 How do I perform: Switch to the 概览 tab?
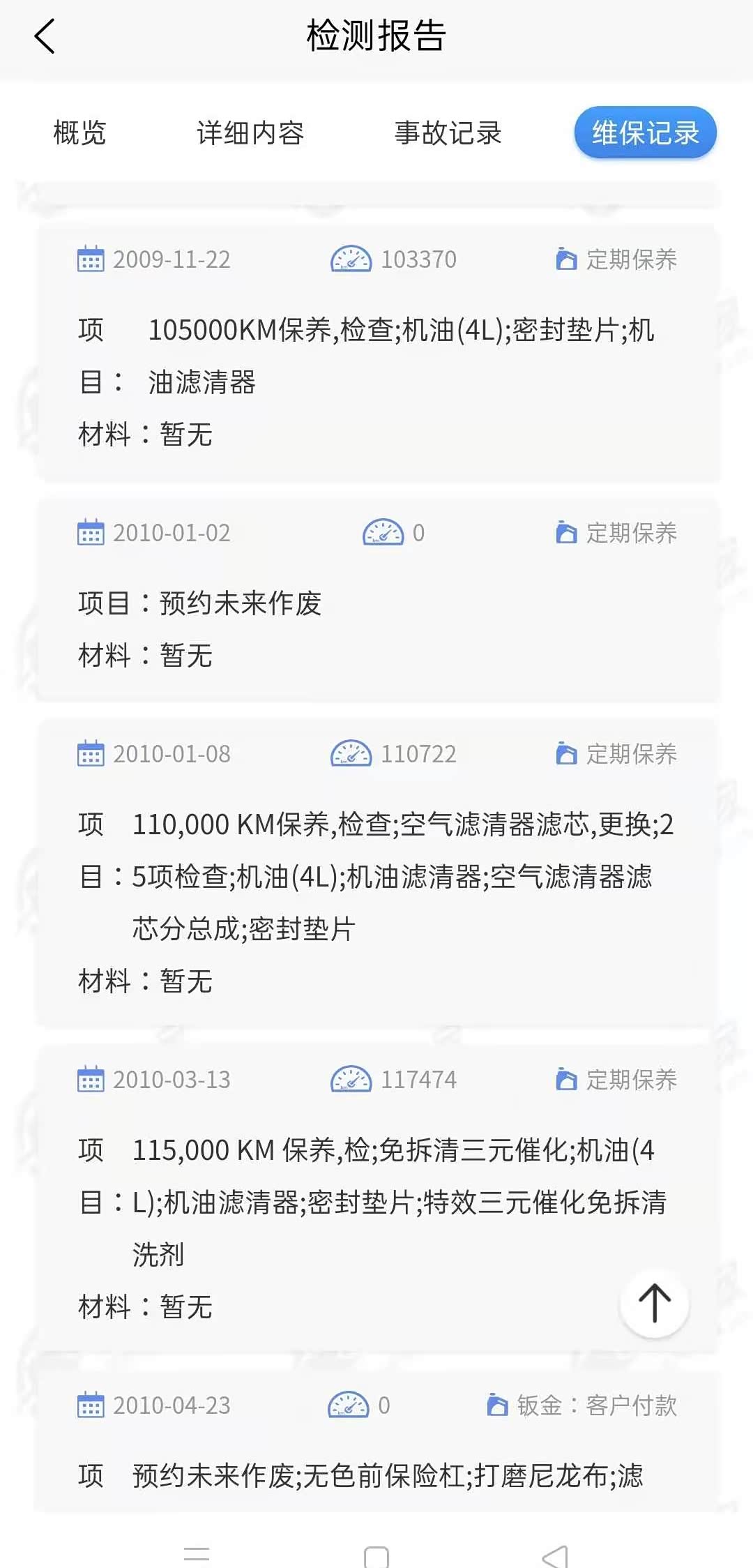(79, 133)
